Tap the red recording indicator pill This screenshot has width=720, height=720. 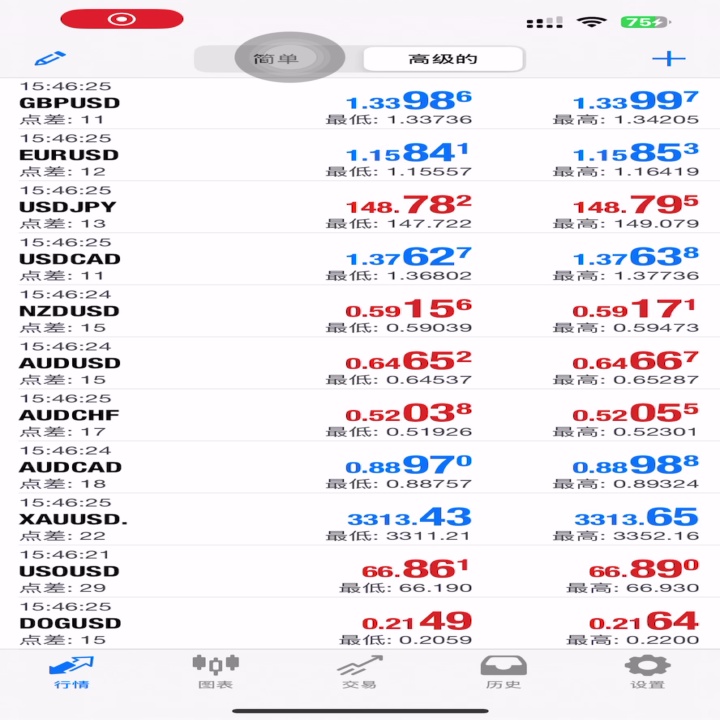pos(122,19)
